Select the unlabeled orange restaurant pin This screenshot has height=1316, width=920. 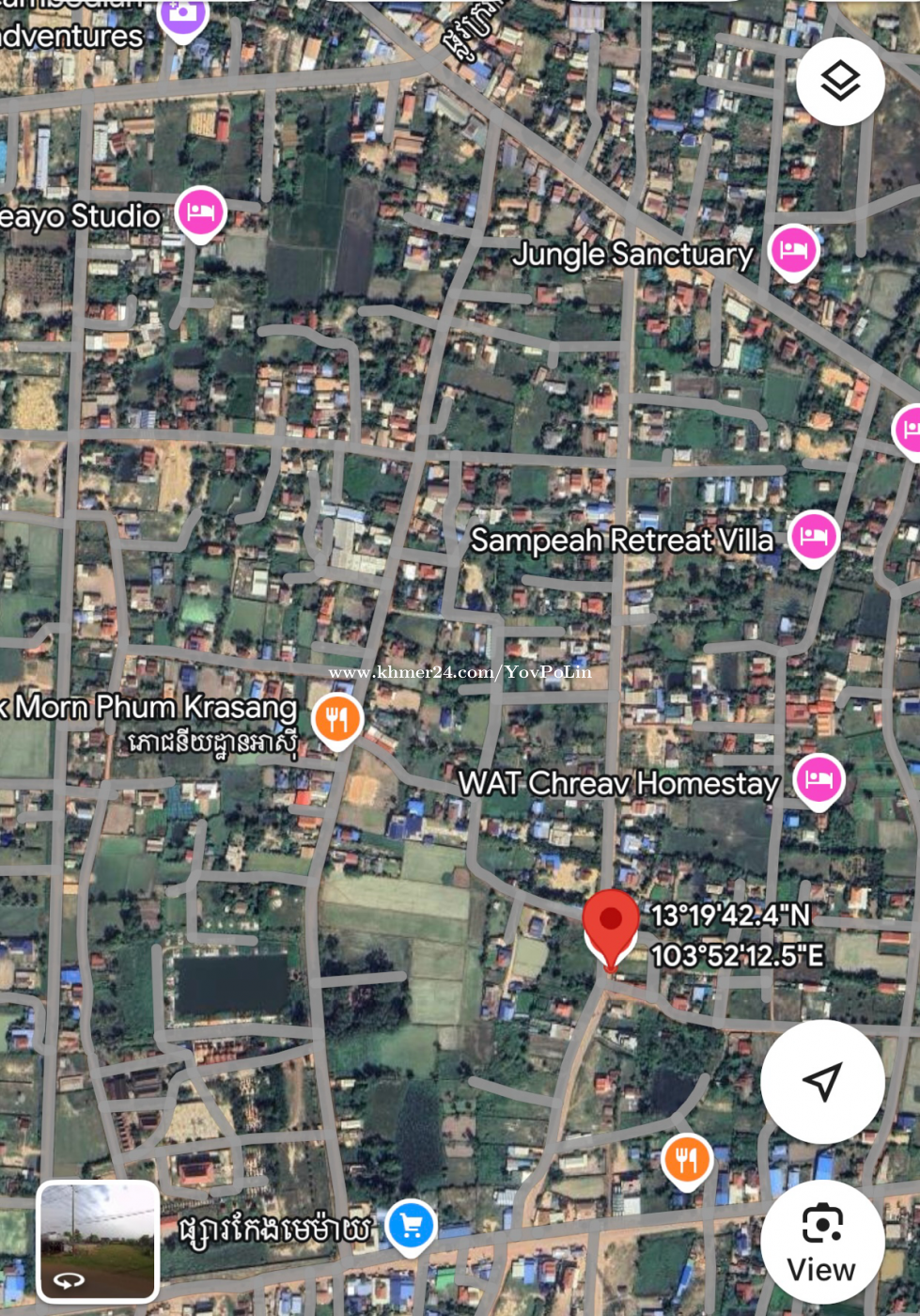(x=687, y=1159)
